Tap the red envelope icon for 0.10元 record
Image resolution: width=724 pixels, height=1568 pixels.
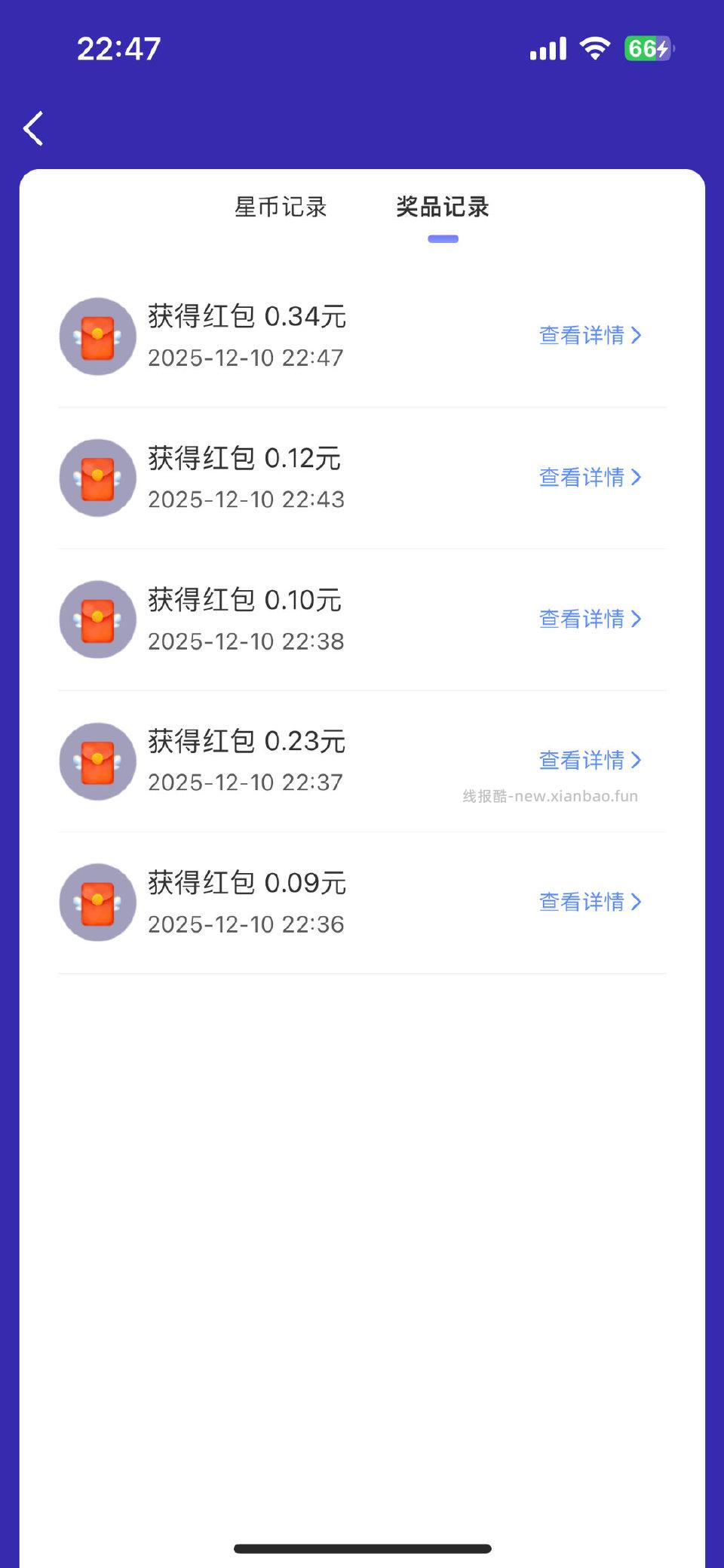point(97,619)
